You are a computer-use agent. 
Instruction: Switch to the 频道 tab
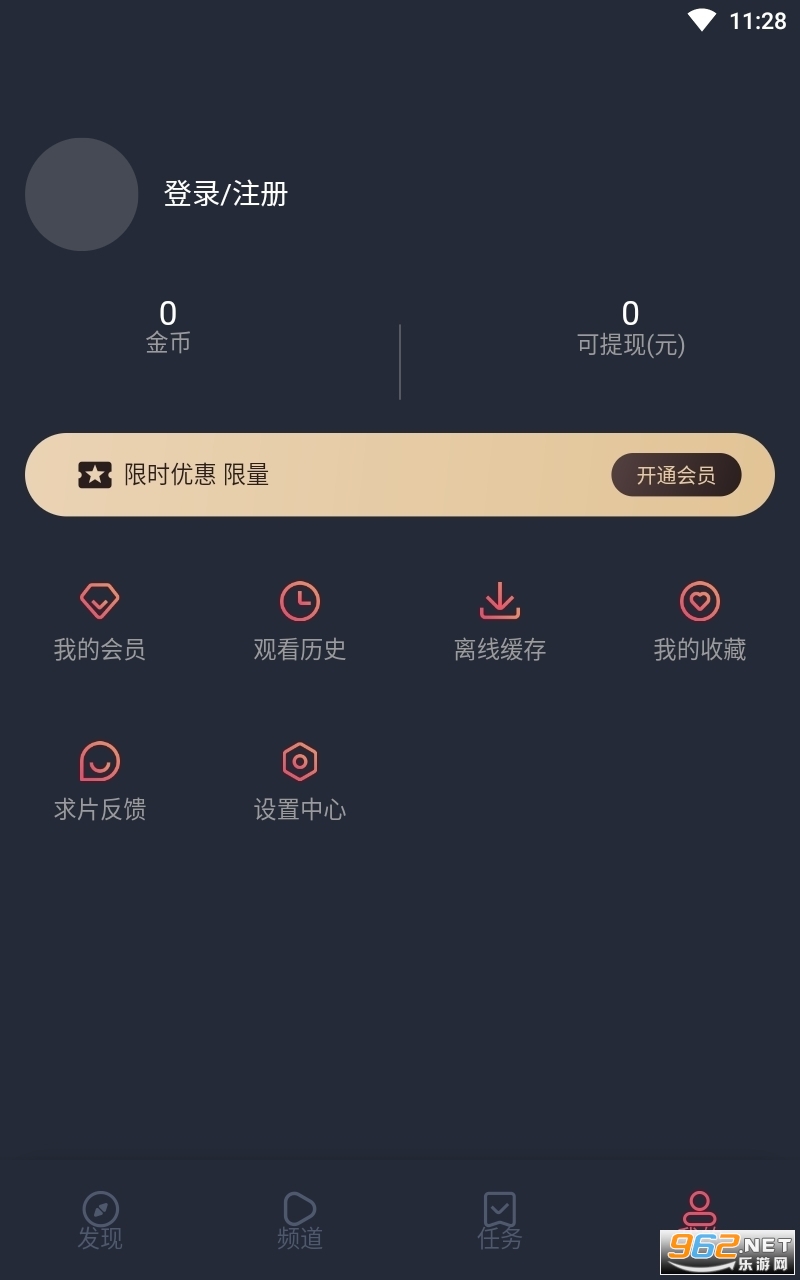tap(300, 1220)
